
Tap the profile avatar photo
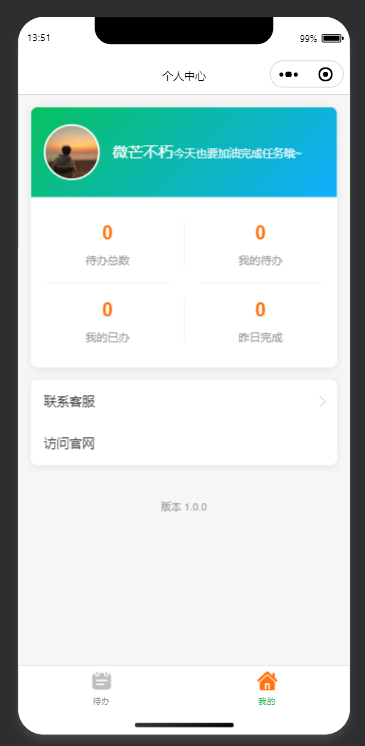coord(71,152)
